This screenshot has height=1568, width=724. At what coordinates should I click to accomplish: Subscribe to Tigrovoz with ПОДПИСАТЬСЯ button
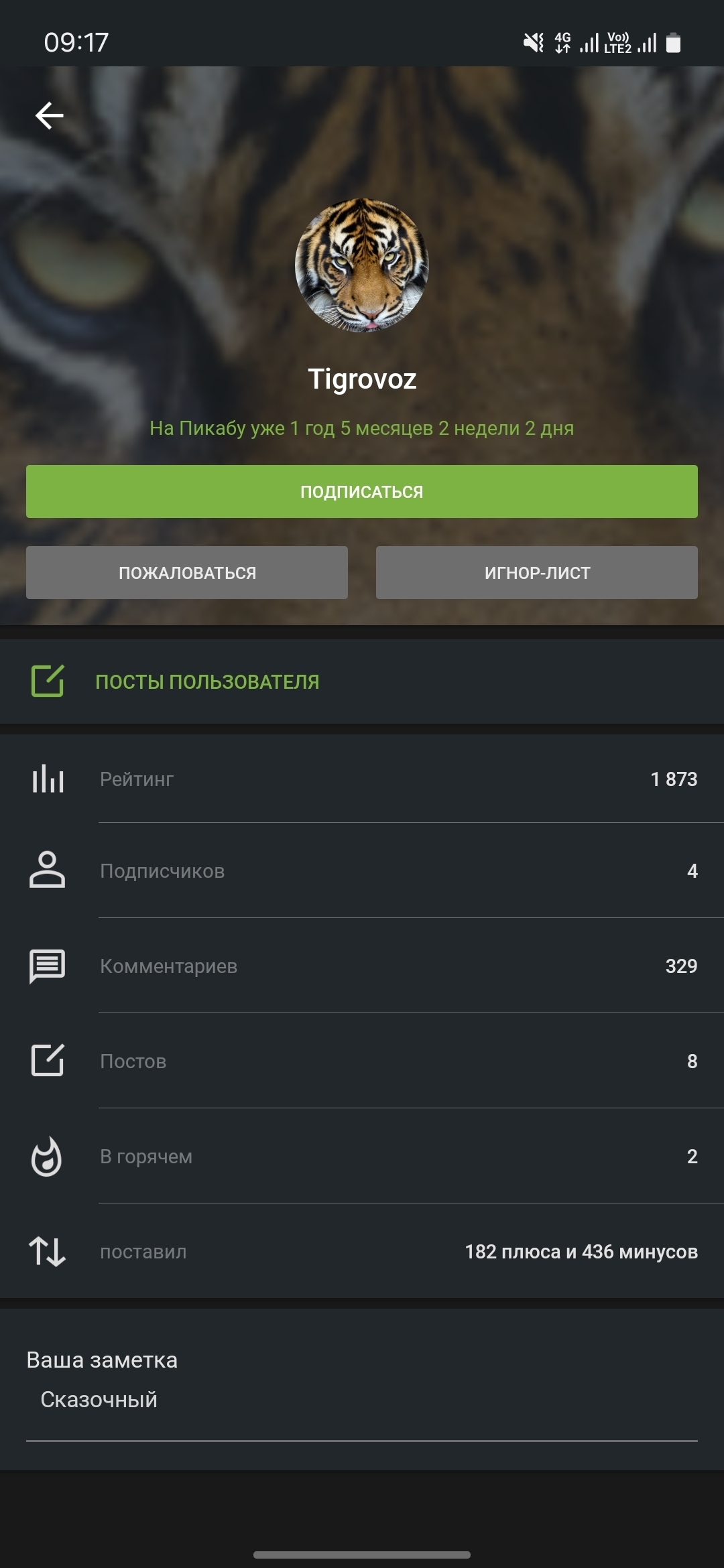[362, 491]
